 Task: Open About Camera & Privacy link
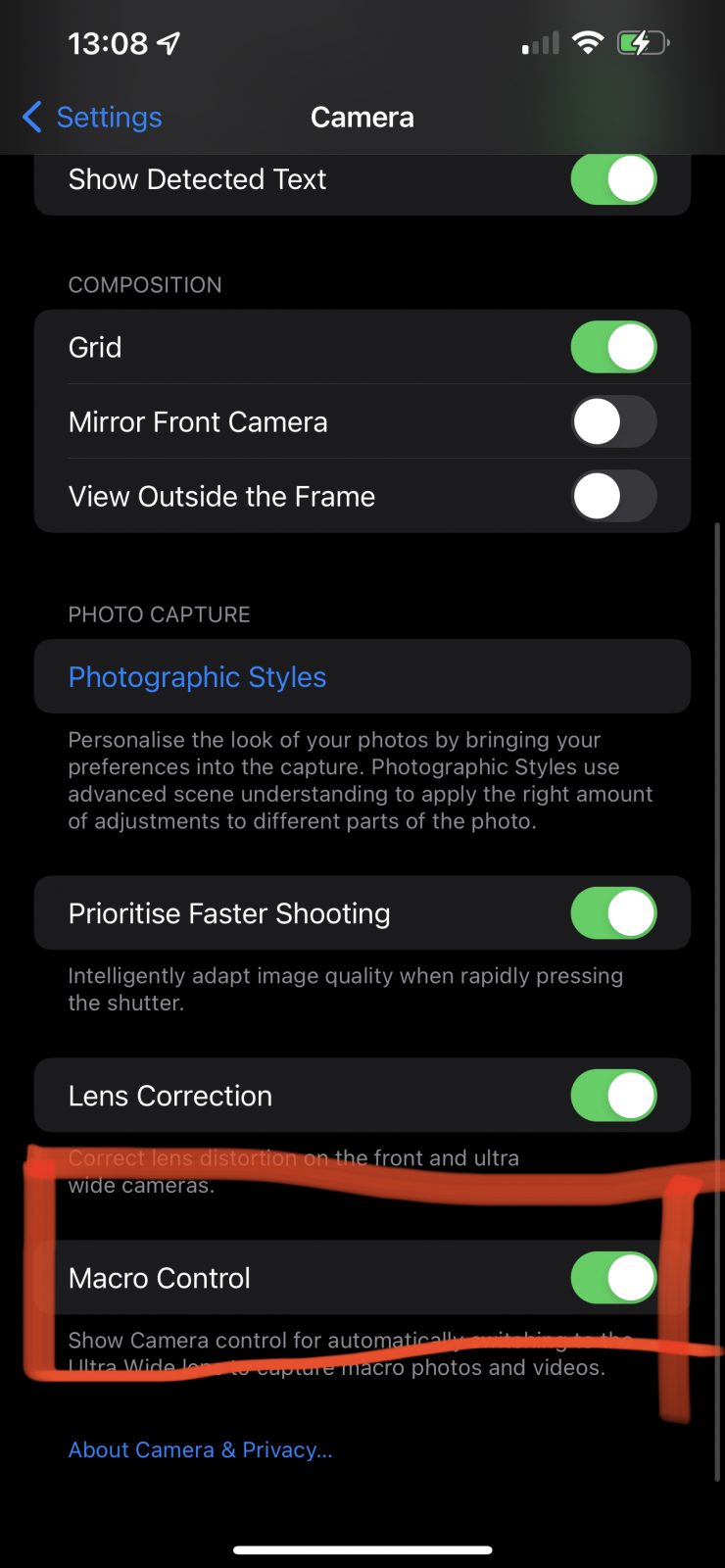click(x=201, y=1449)
